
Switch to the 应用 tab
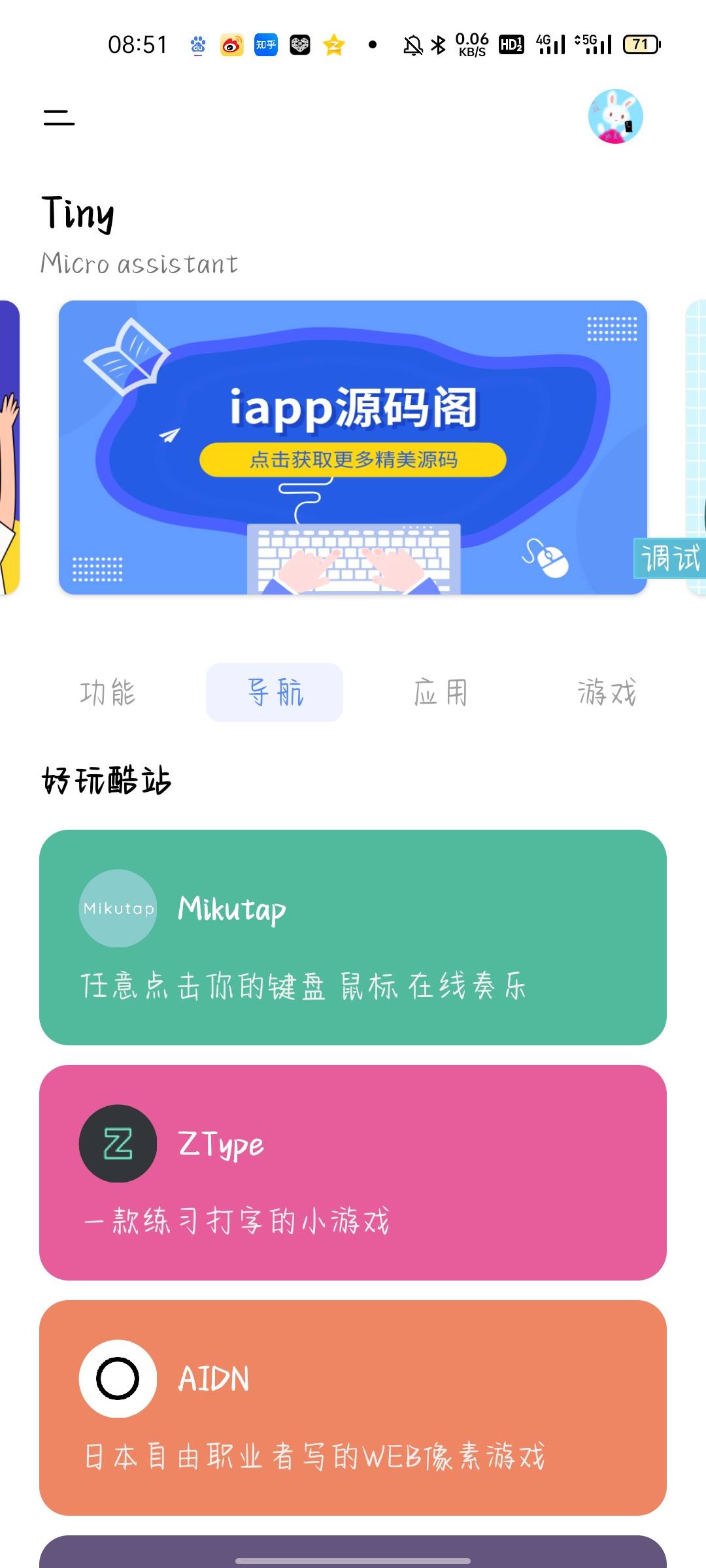pyautogui.click(x=441, y=693)
